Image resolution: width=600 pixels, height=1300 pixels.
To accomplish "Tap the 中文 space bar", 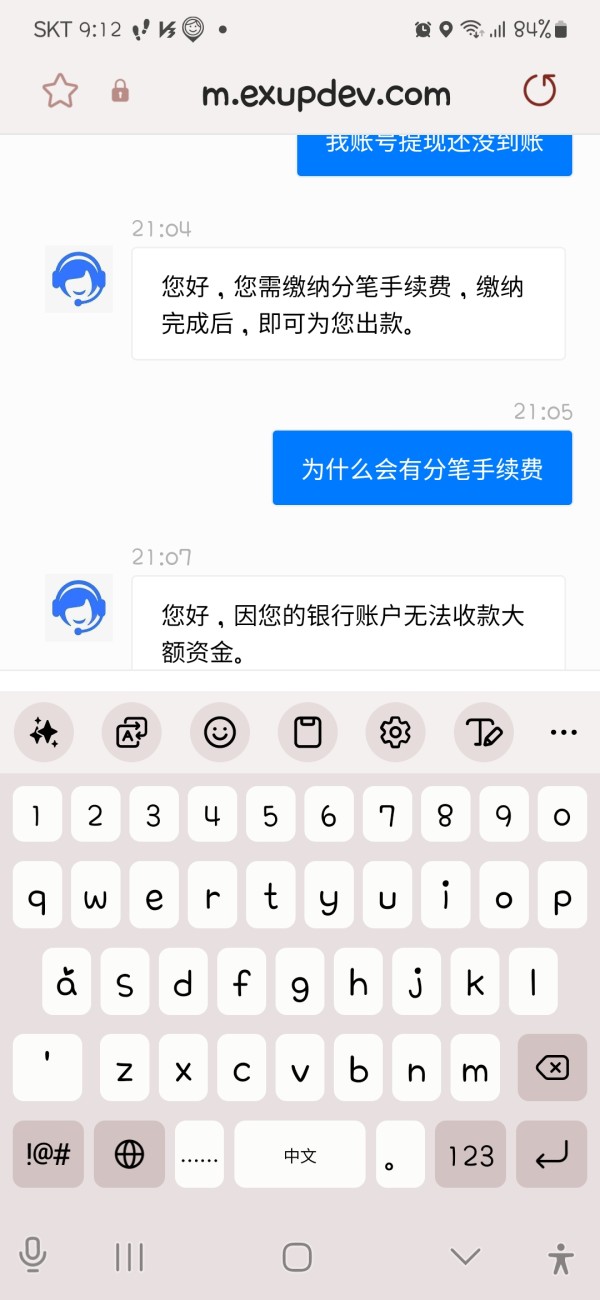I will click(x=300, y=1155).
